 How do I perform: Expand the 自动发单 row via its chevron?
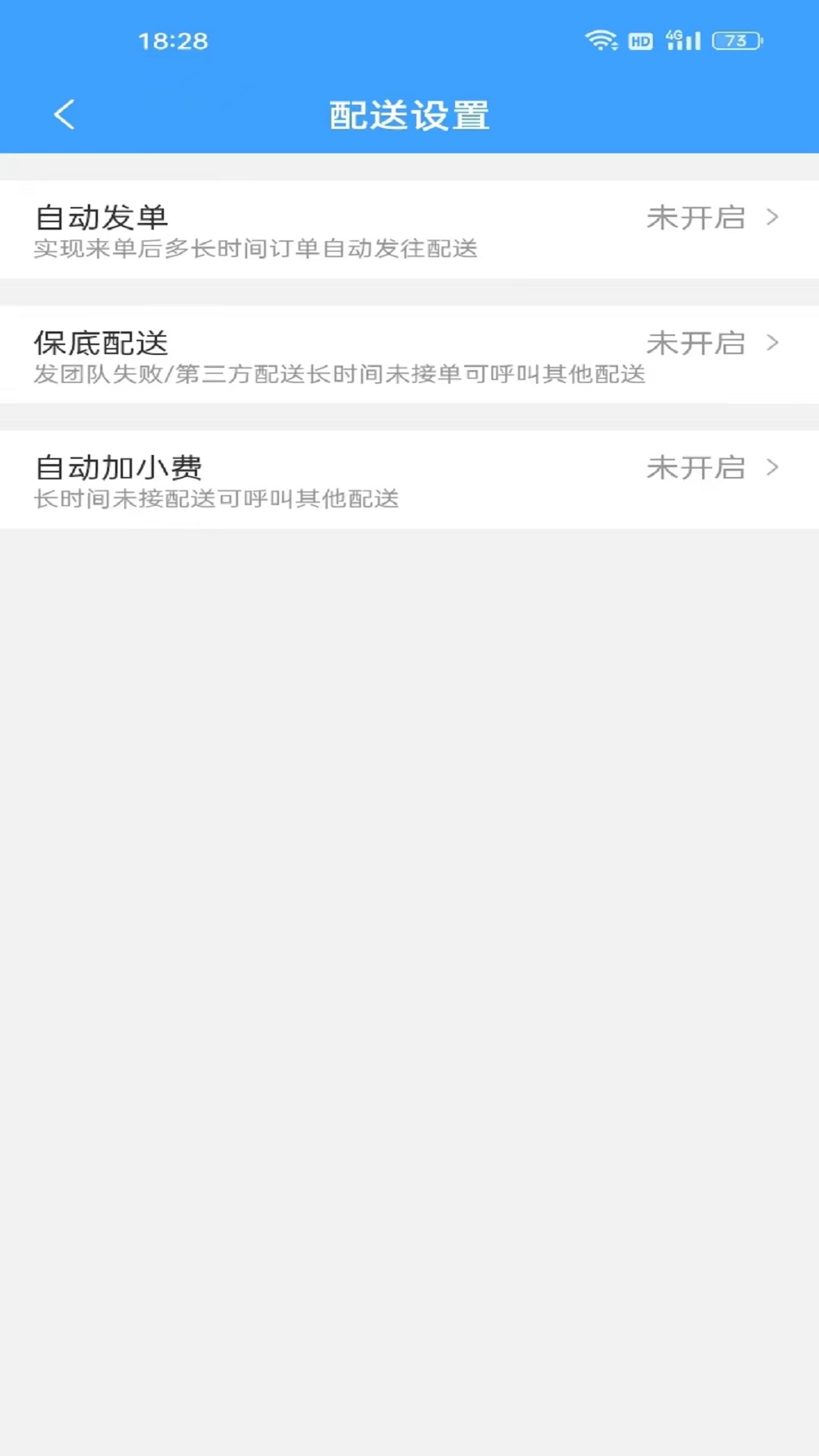tap(773, 218)
